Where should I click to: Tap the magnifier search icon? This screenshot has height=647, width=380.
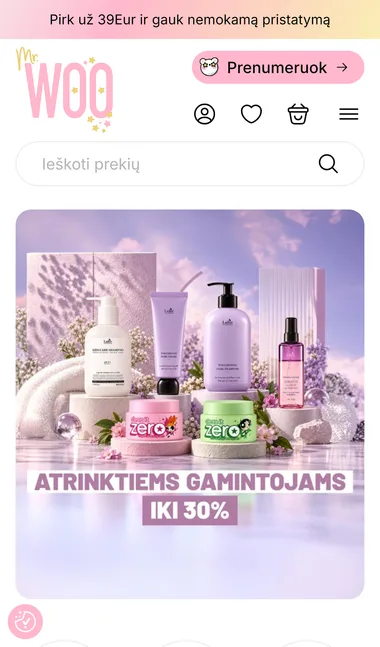click(328, 164)
